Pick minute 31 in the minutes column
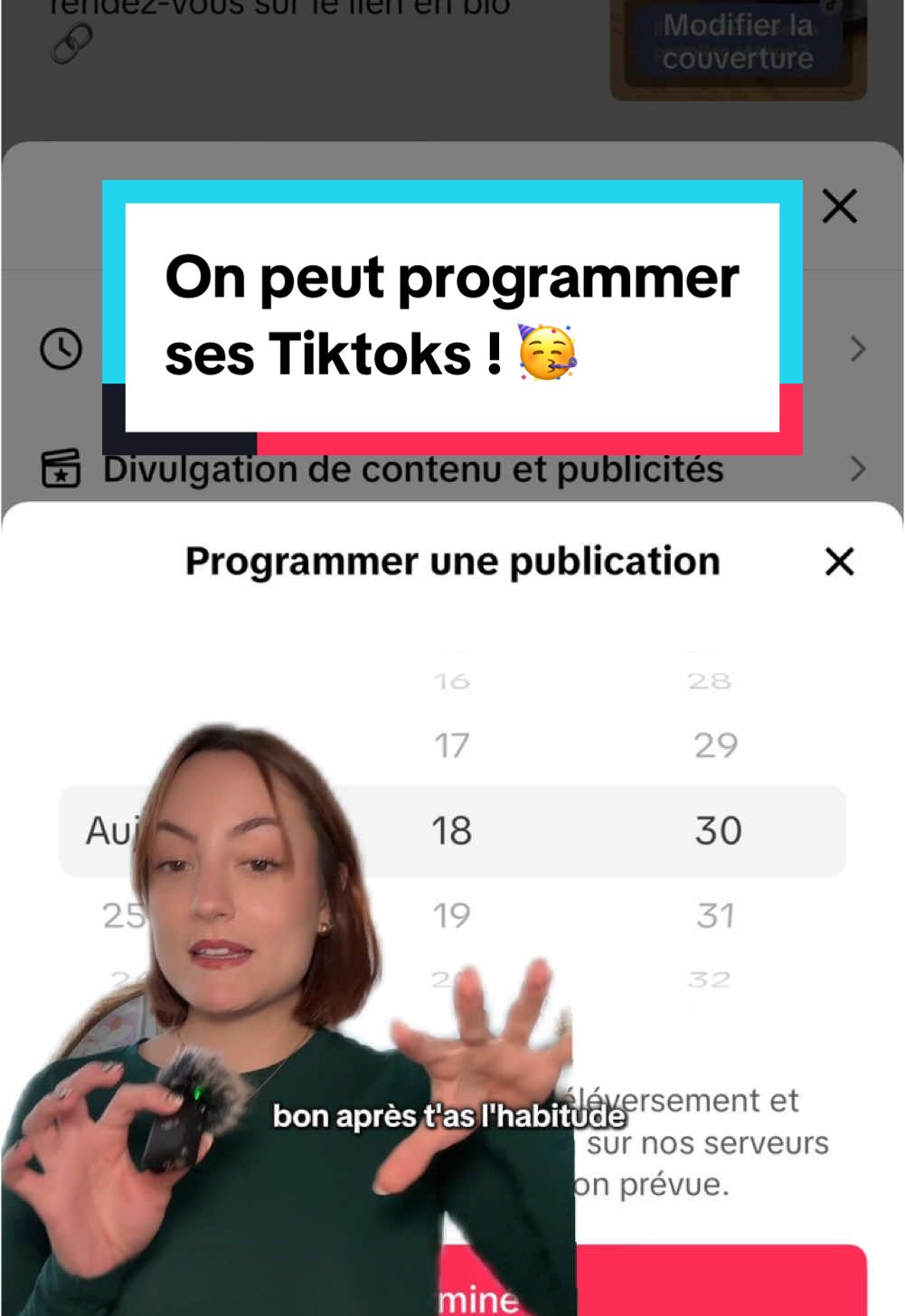 pos(717,914)
